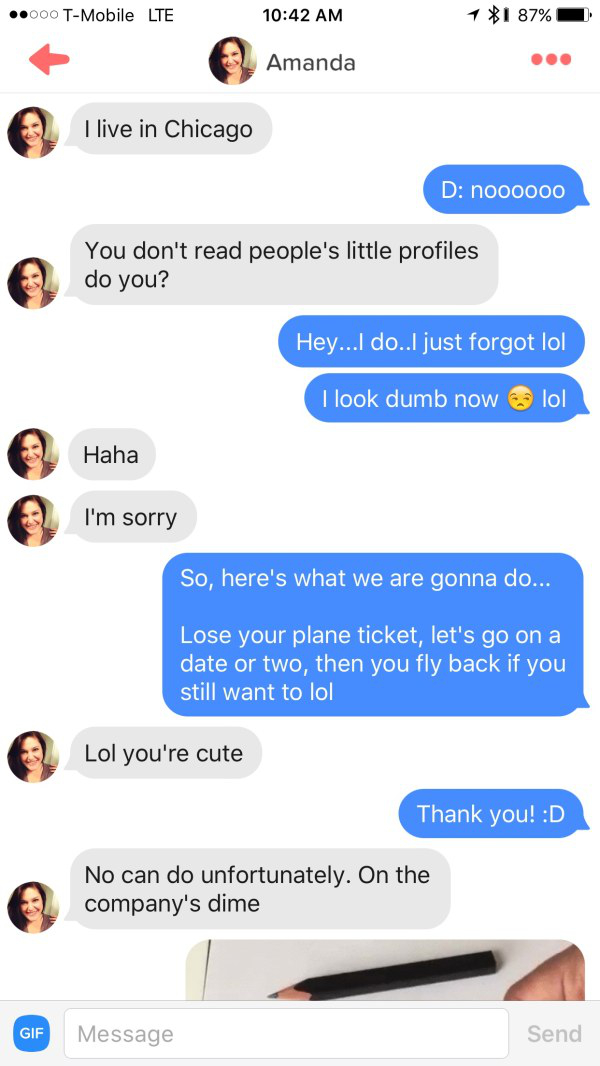Open the pencil image in chat
The height and width of the screenshot is (1066, 600).
(x=385, y=970)
